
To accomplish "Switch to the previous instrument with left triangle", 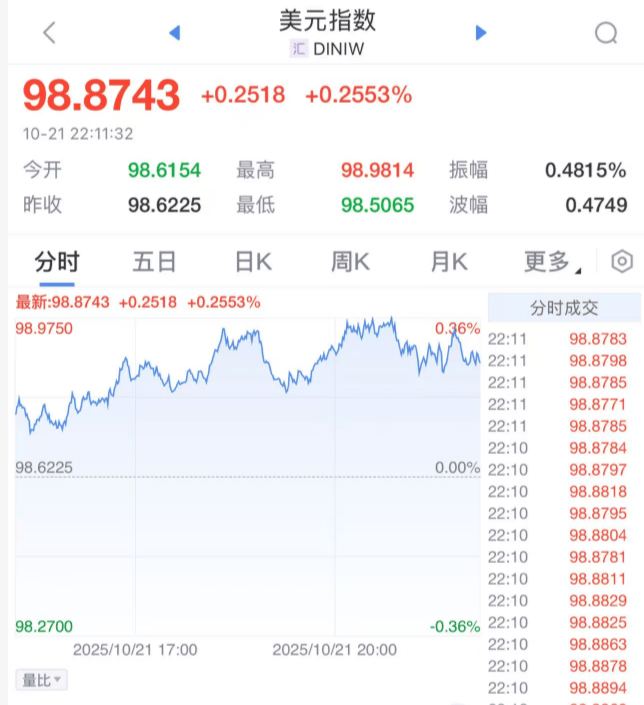I will (174, 33).
